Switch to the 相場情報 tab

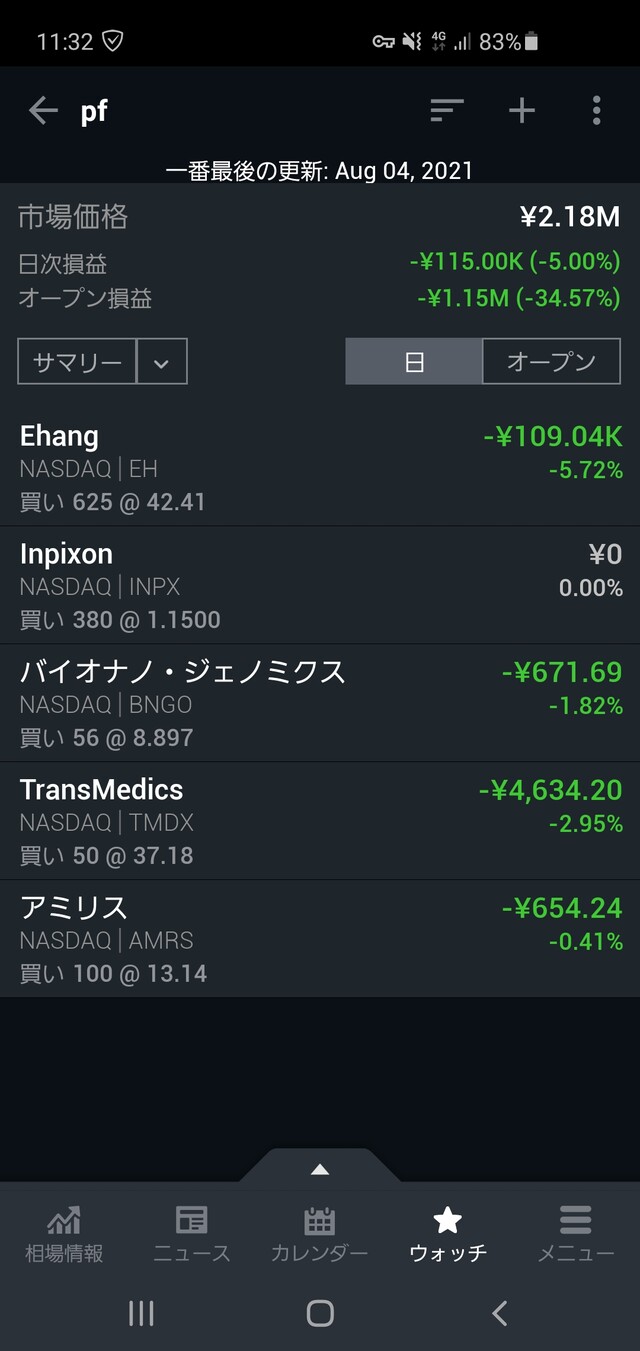[x=64, y=1233]
